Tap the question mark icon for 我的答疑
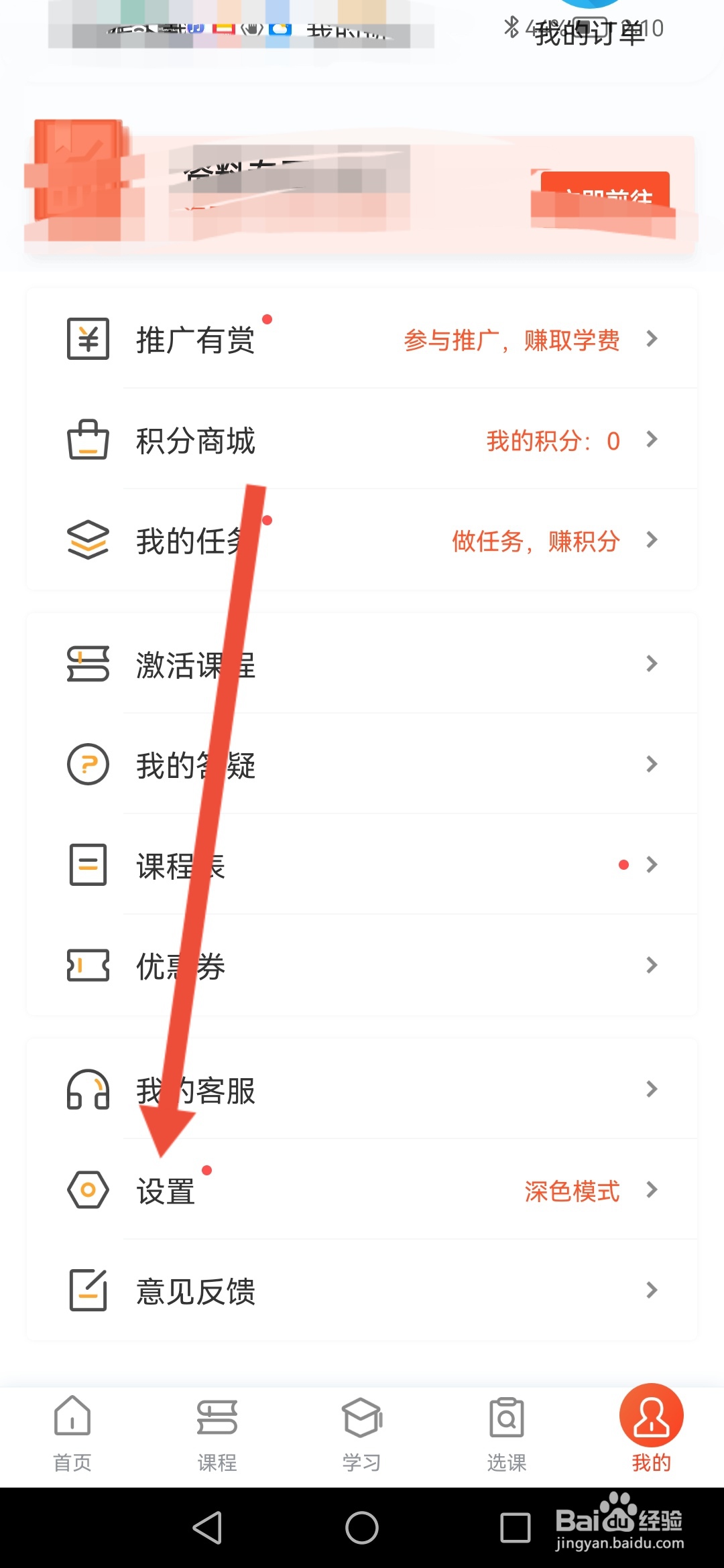This screenshot has height=1568, width=724. [x=87, y=764]
